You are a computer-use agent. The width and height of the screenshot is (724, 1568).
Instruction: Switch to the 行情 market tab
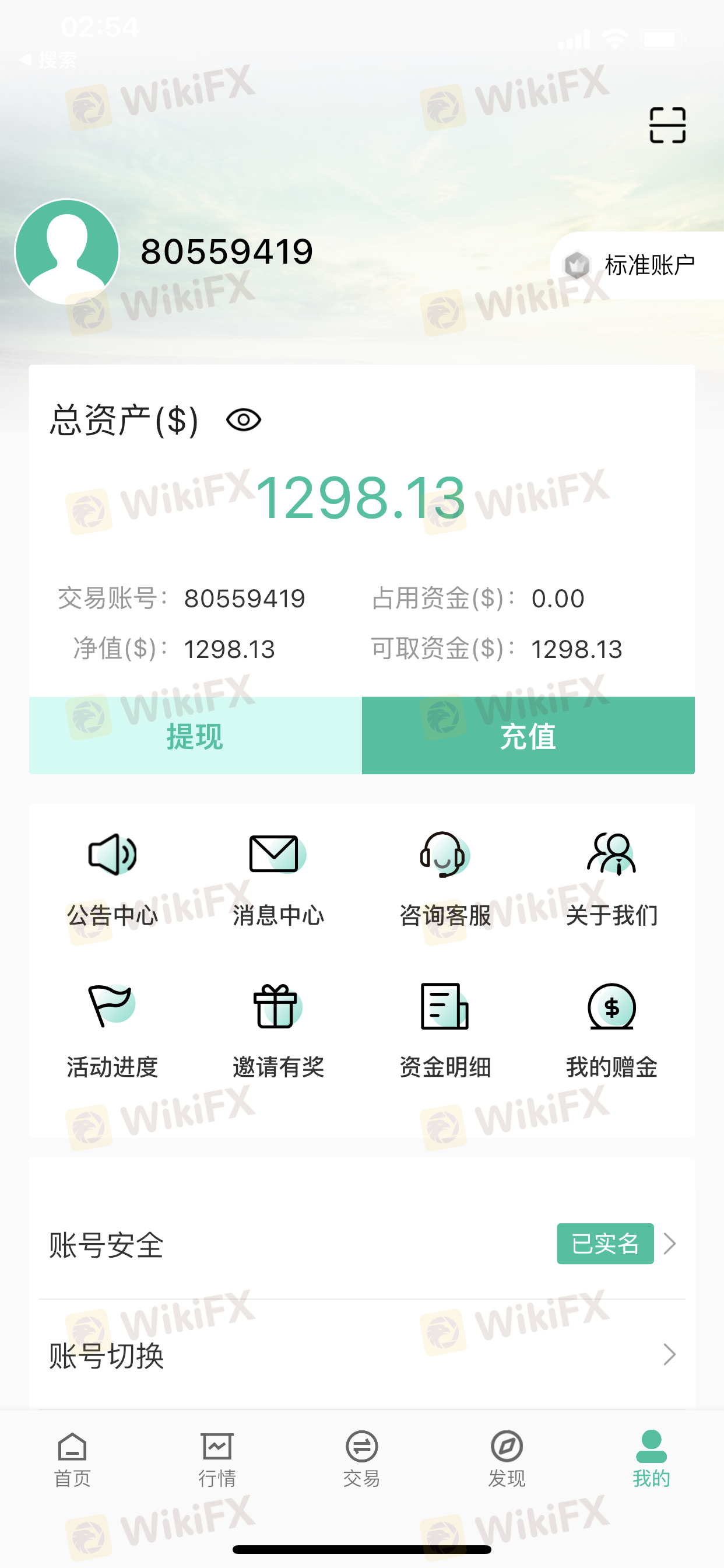coord(217,1459)
